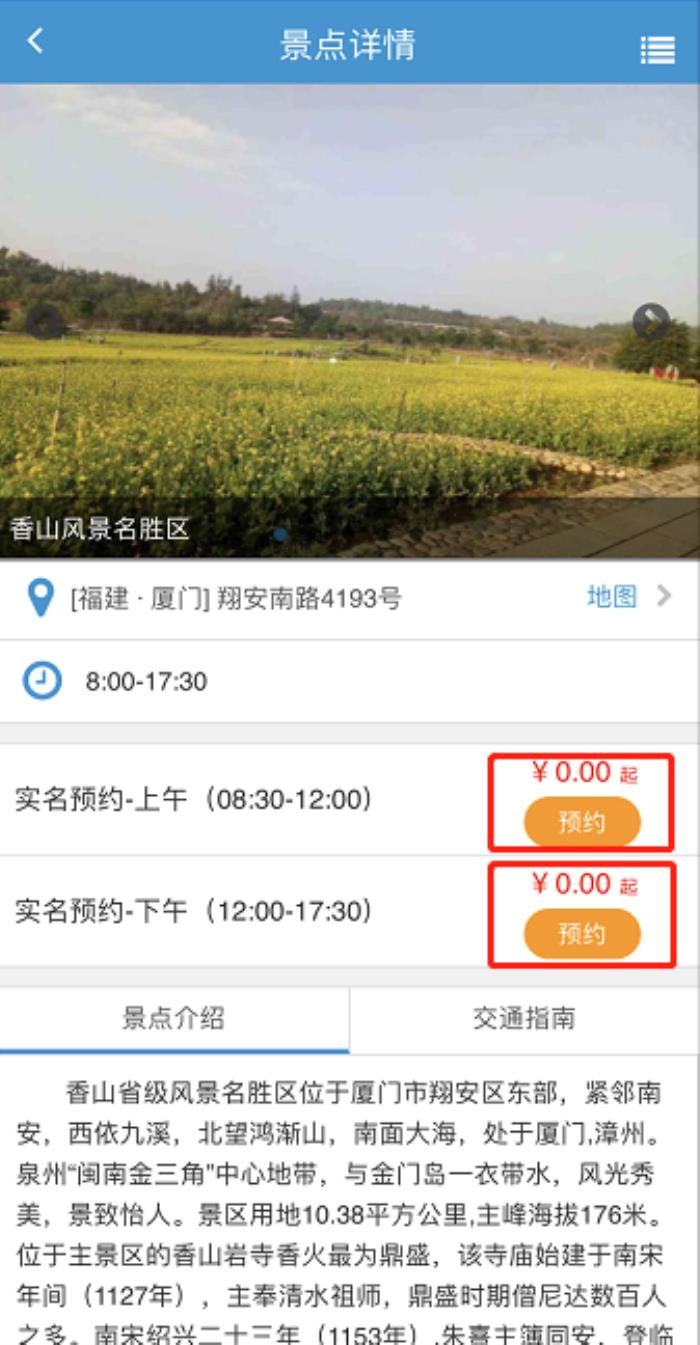Show next photo with right arrow
Screen dimensions: 700x1345
651,322
